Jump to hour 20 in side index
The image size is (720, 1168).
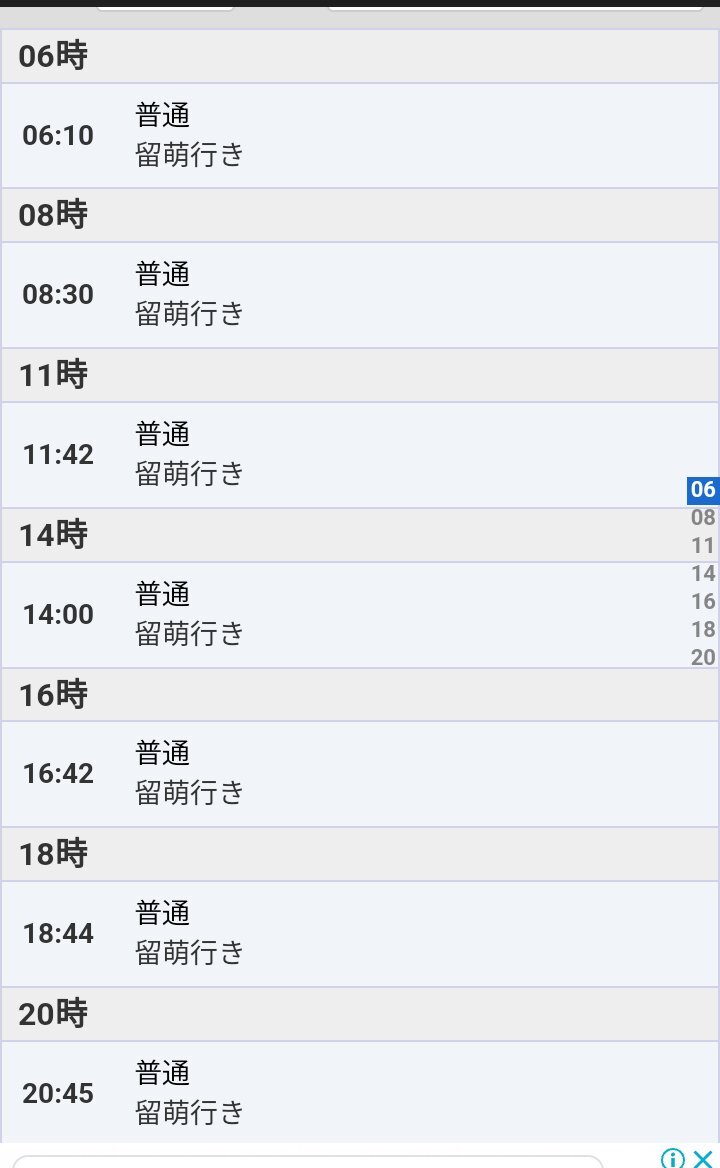coord(703,657)
